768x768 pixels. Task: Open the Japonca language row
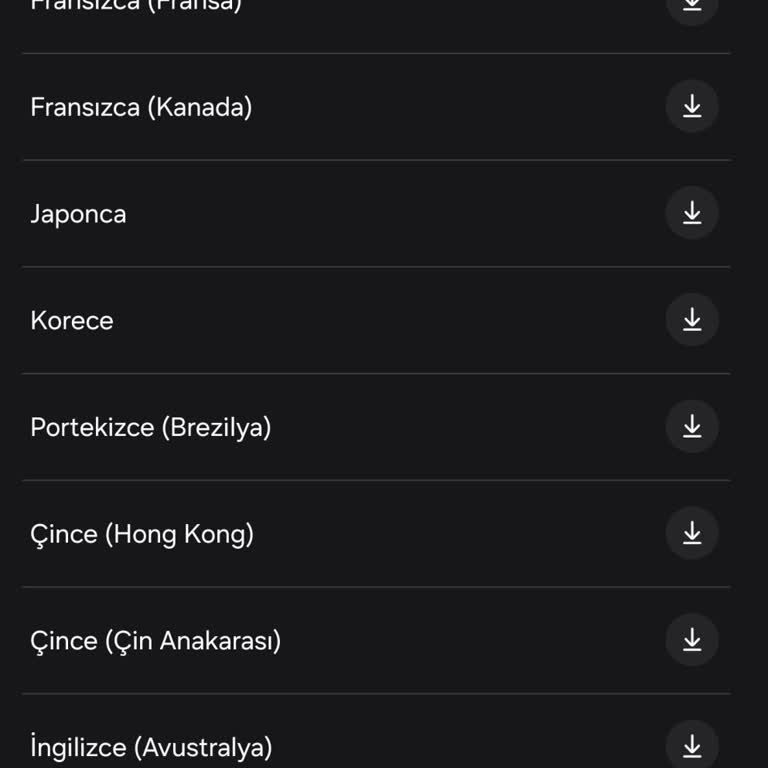[x=79, y=214]
